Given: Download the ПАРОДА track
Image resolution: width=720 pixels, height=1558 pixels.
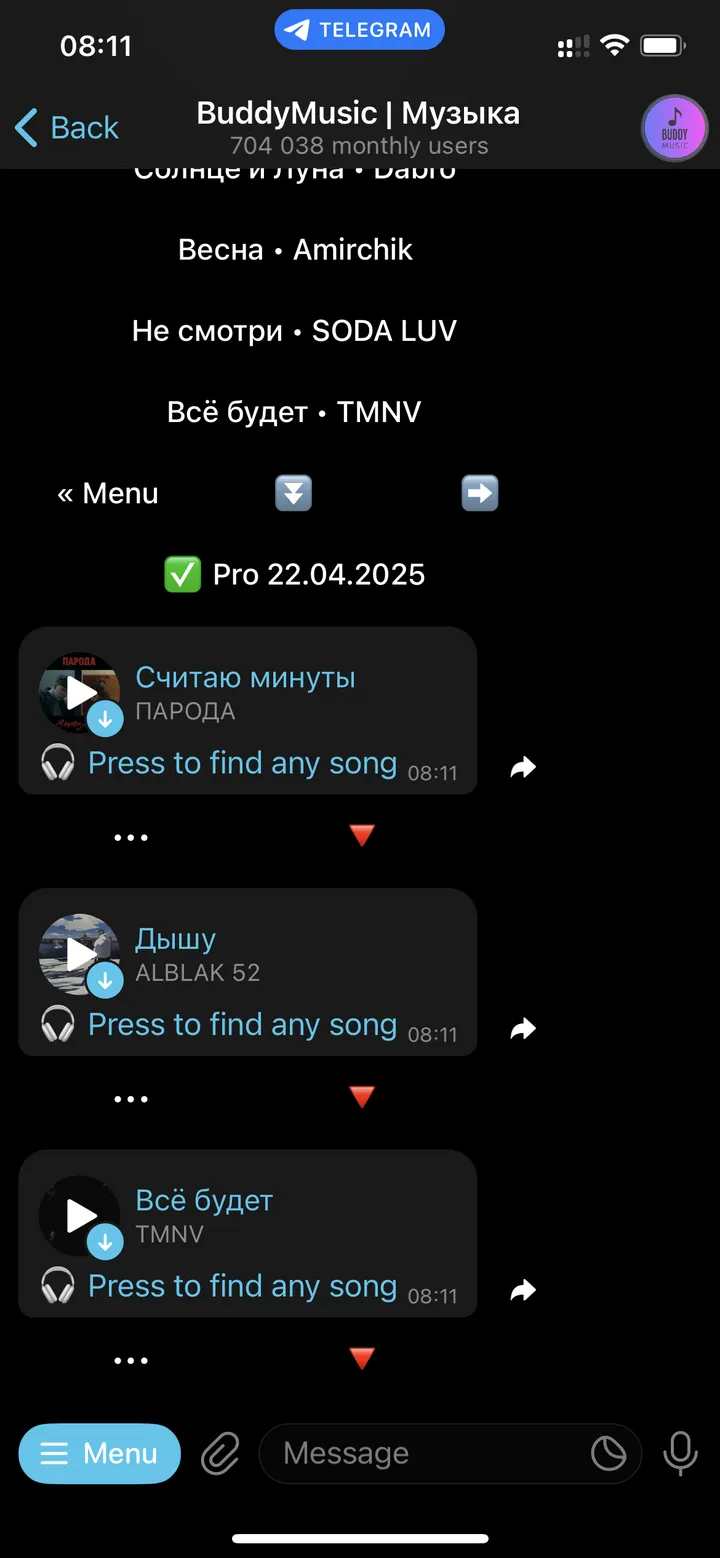Looking at the screenshot, I should tap(105, 718).
